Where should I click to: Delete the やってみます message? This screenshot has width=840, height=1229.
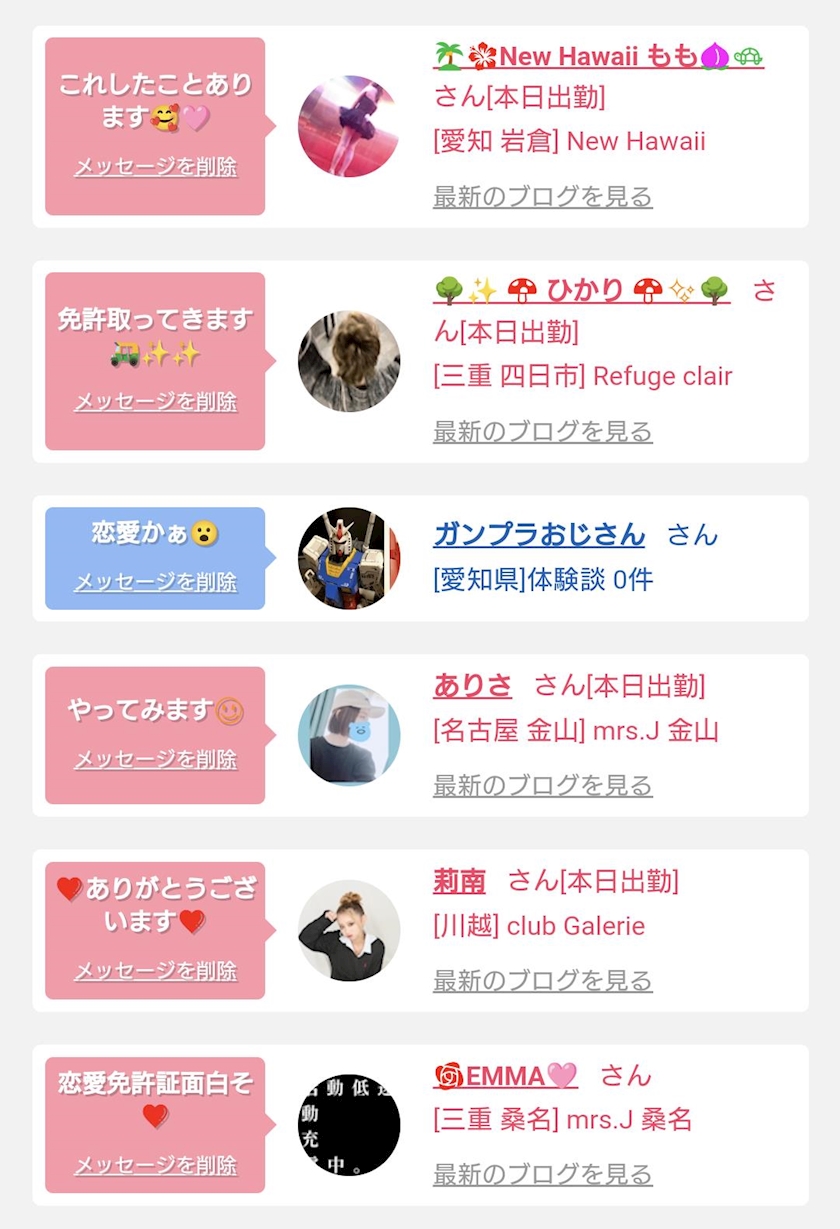pos(156,760)
